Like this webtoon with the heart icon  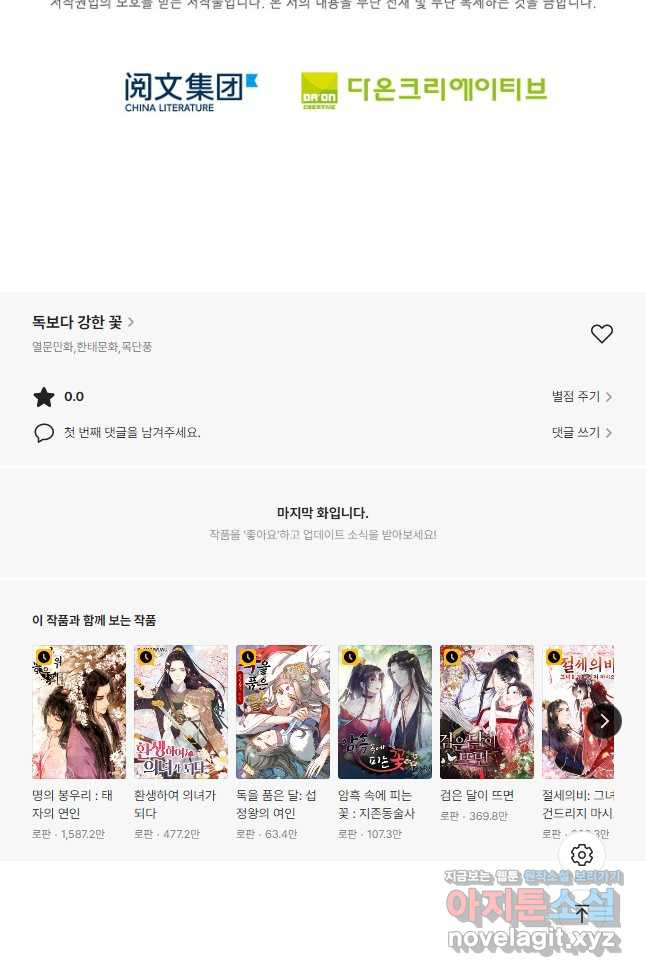pyautogui.click(x=601, y=334)
